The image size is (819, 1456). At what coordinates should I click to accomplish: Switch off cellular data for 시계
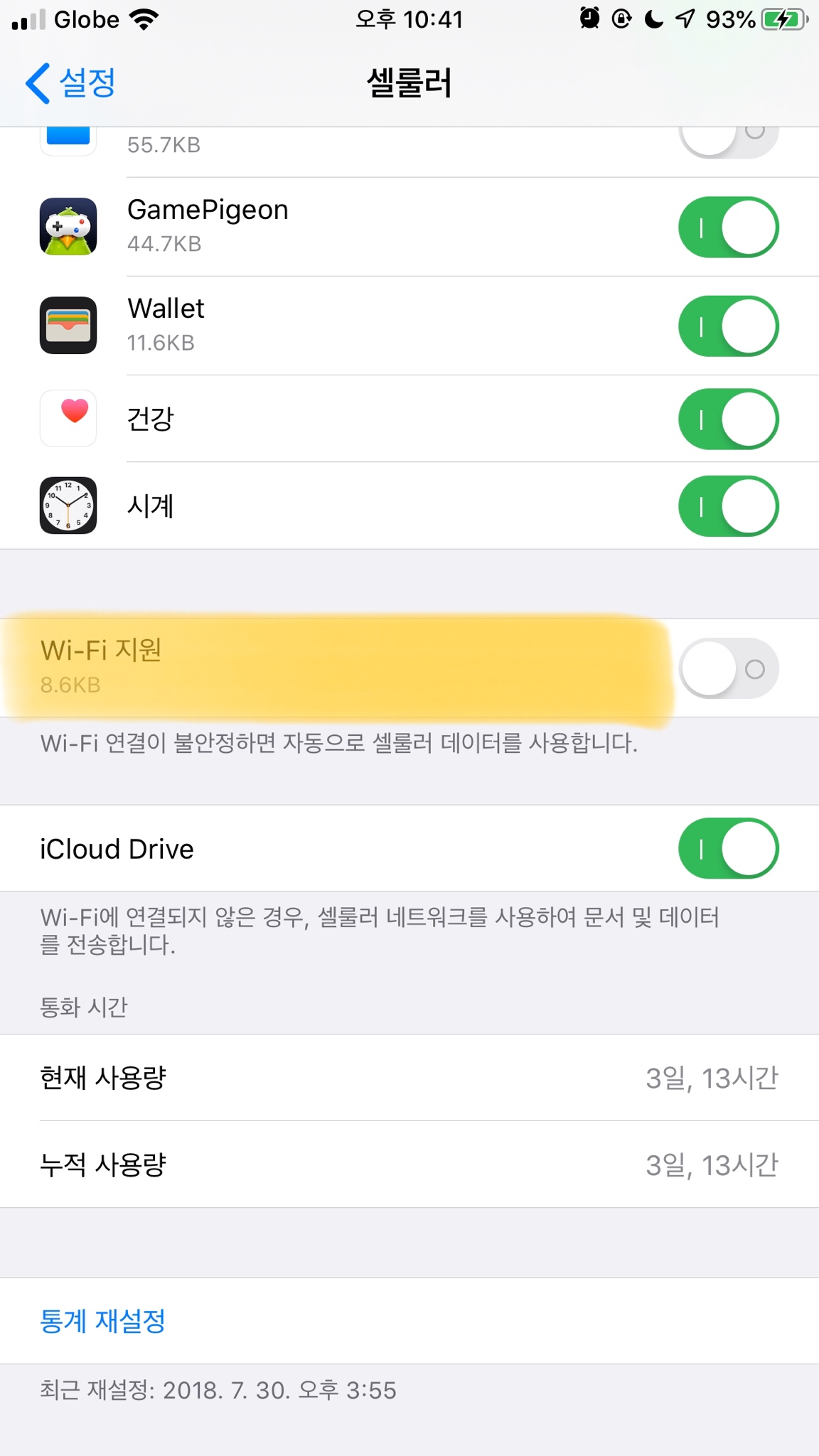coord(728,506)
